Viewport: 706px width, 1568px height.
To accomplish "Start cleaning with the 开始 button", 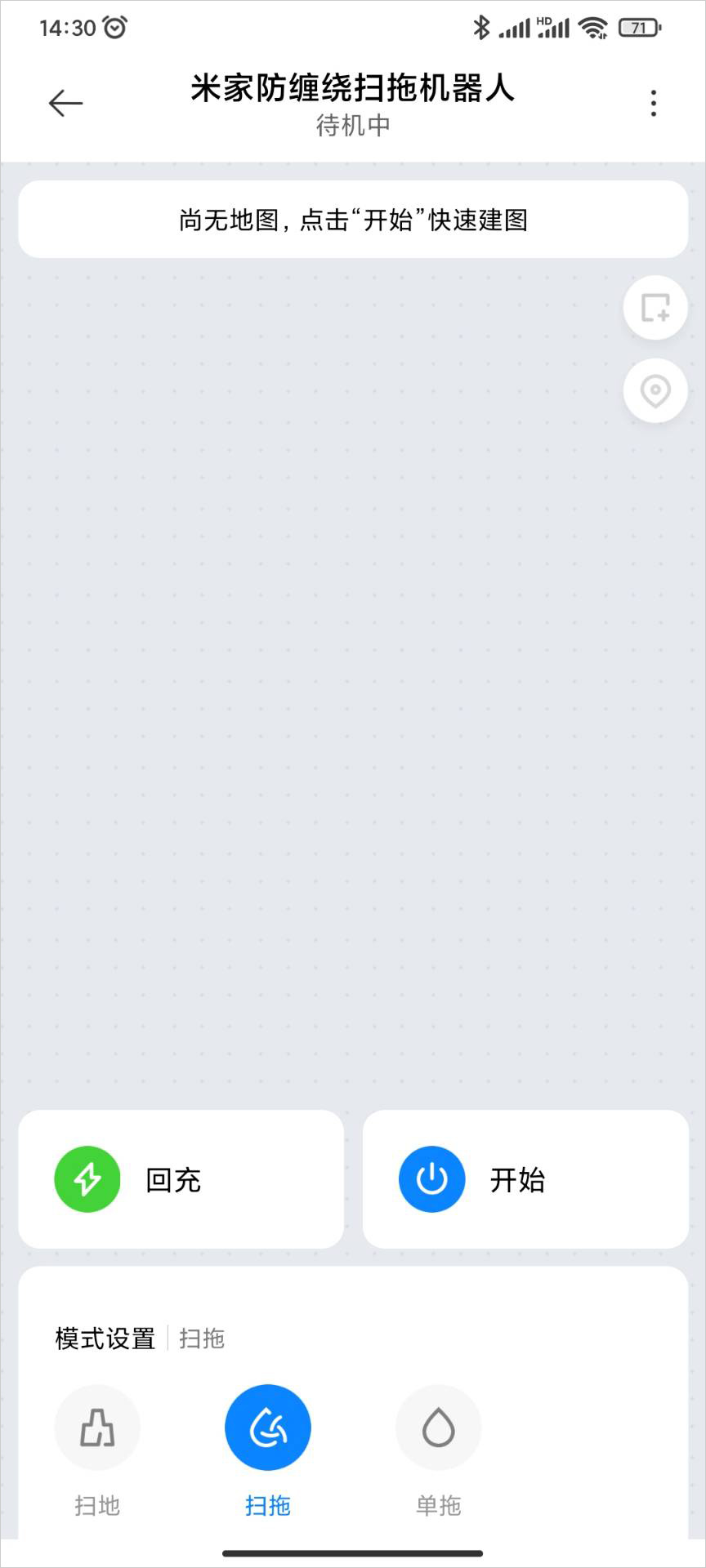I will [525, 1179].
